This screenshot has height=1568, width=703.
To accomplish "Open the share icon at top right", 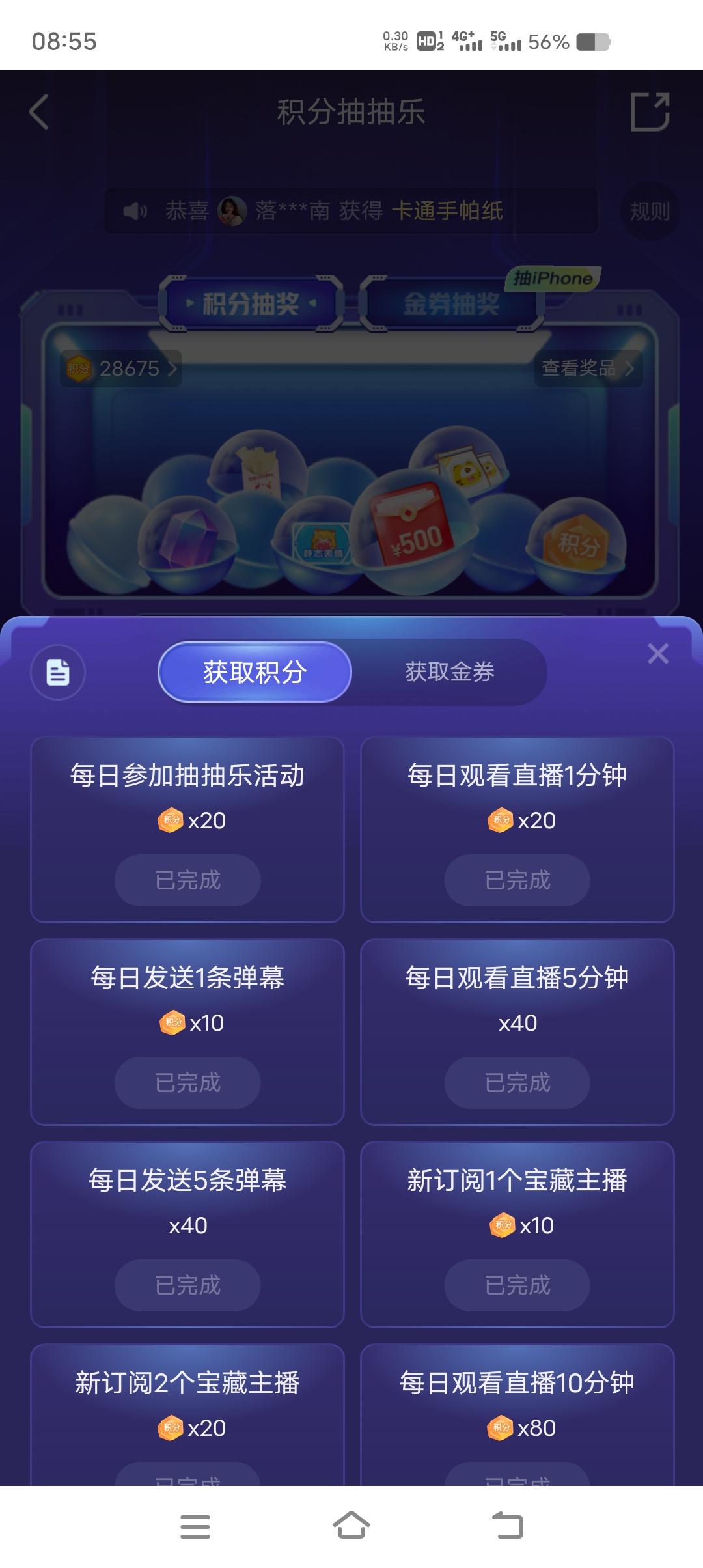I will tap(651, 111).
